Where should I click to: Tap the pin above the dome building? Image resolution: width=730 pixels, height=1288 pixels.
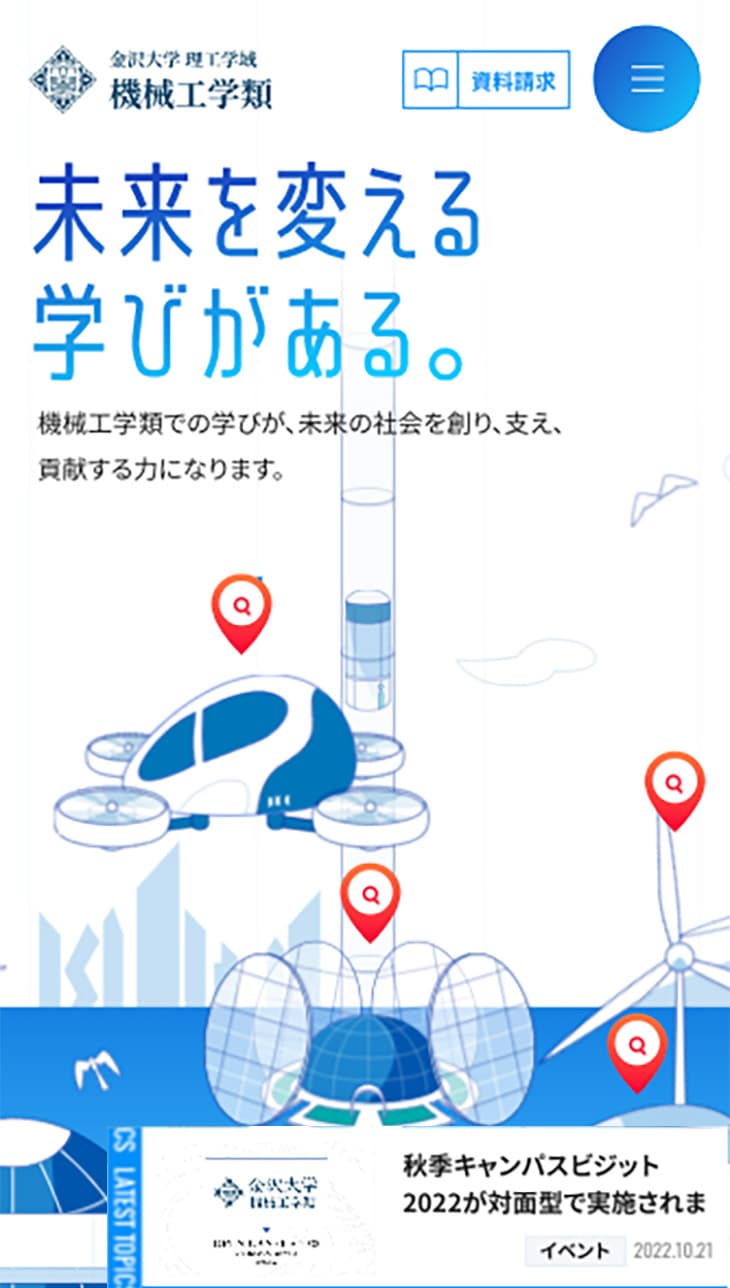click(370, 895)
